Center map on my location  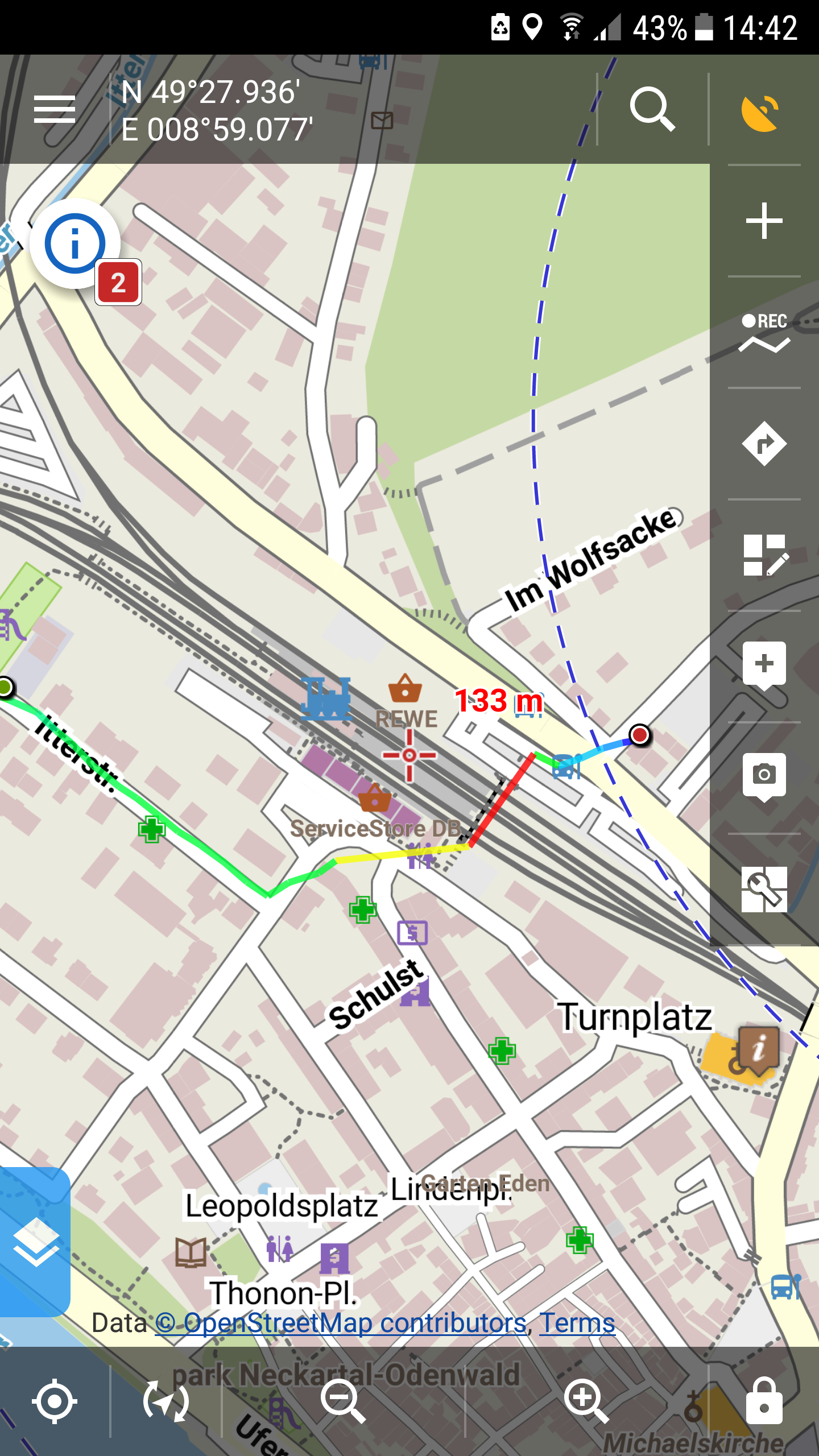[55, 1401]
